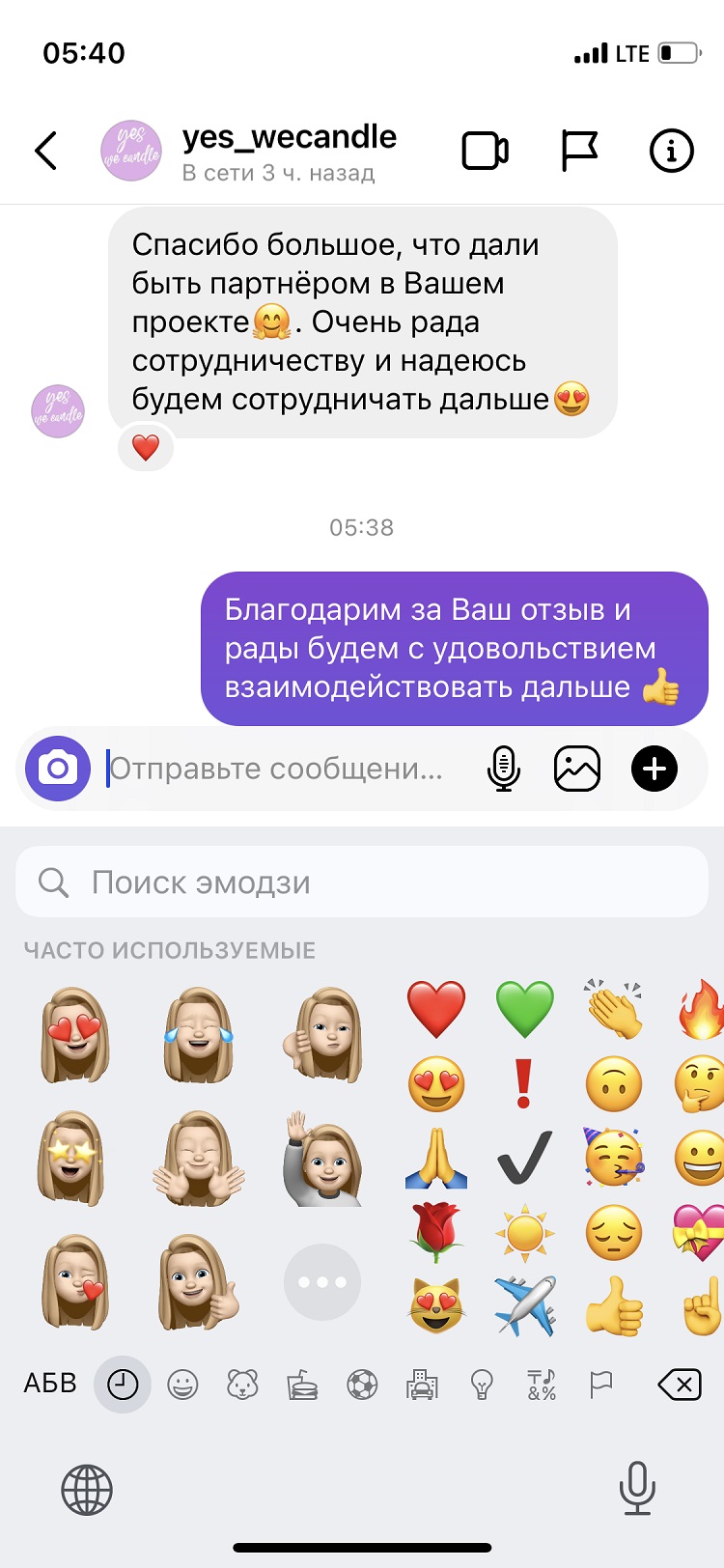Start a video call with yes_wecandle
Viewport: 724px width, 1568px height.
[x=485, y=152]
